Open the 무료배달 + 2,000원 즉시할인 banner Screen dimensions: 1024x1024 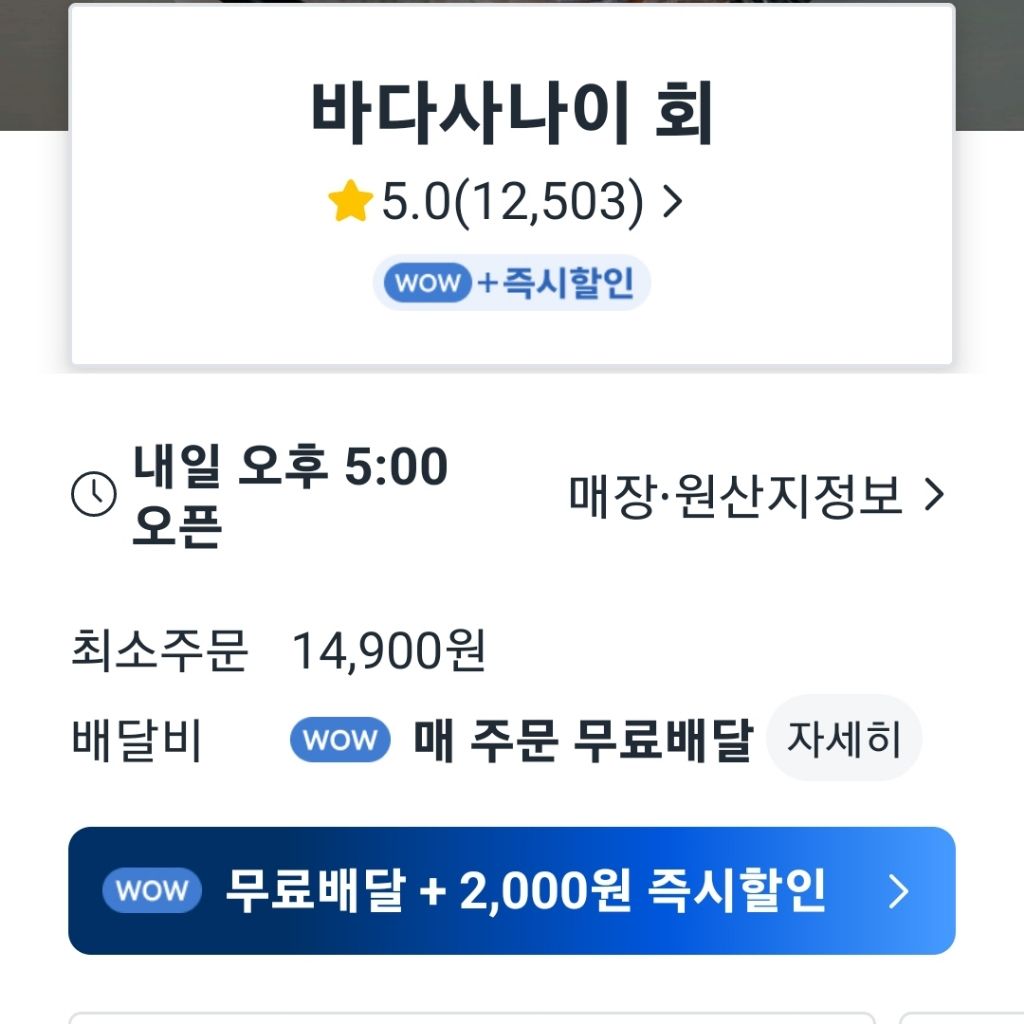512,890
